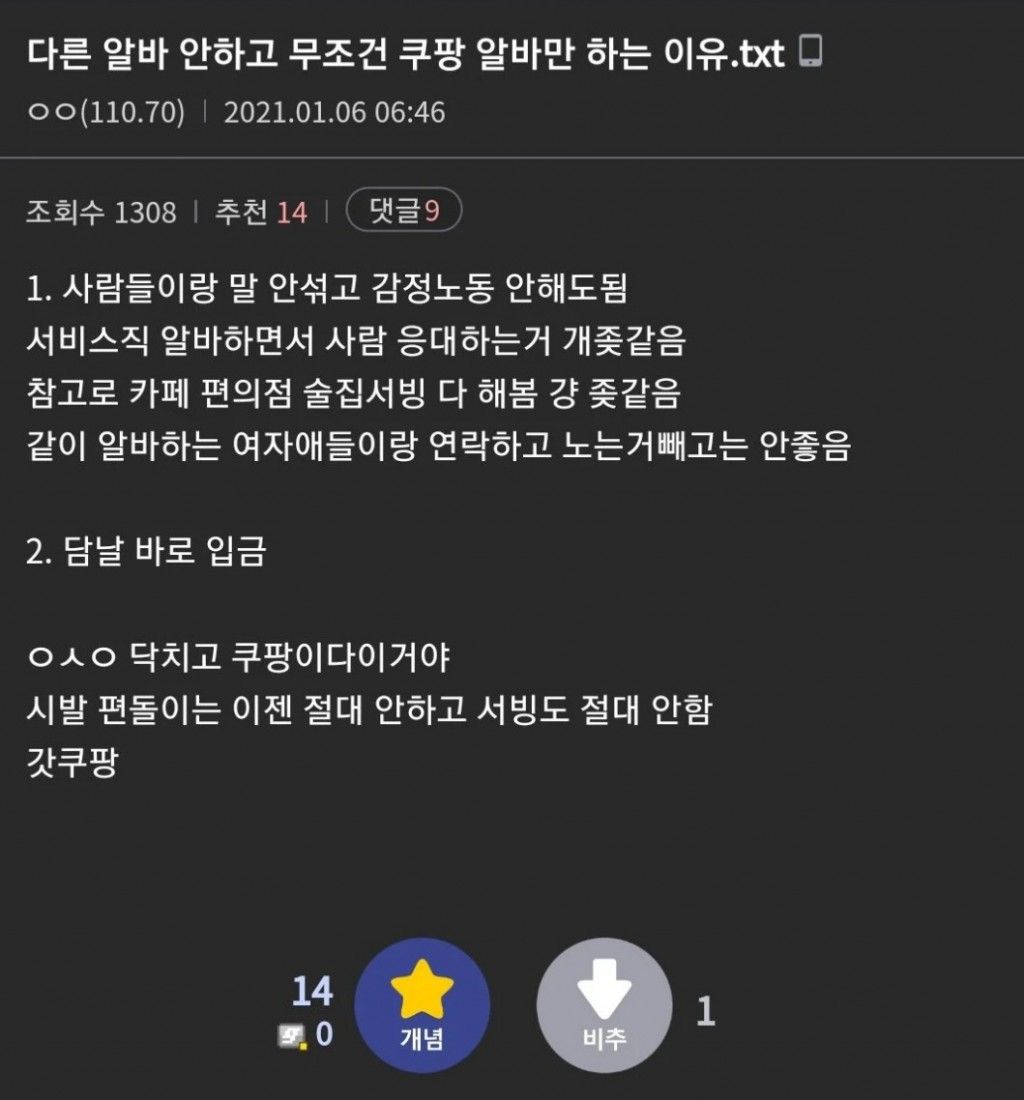Open the 댓글 9 comments button

[x=403, y=211]
